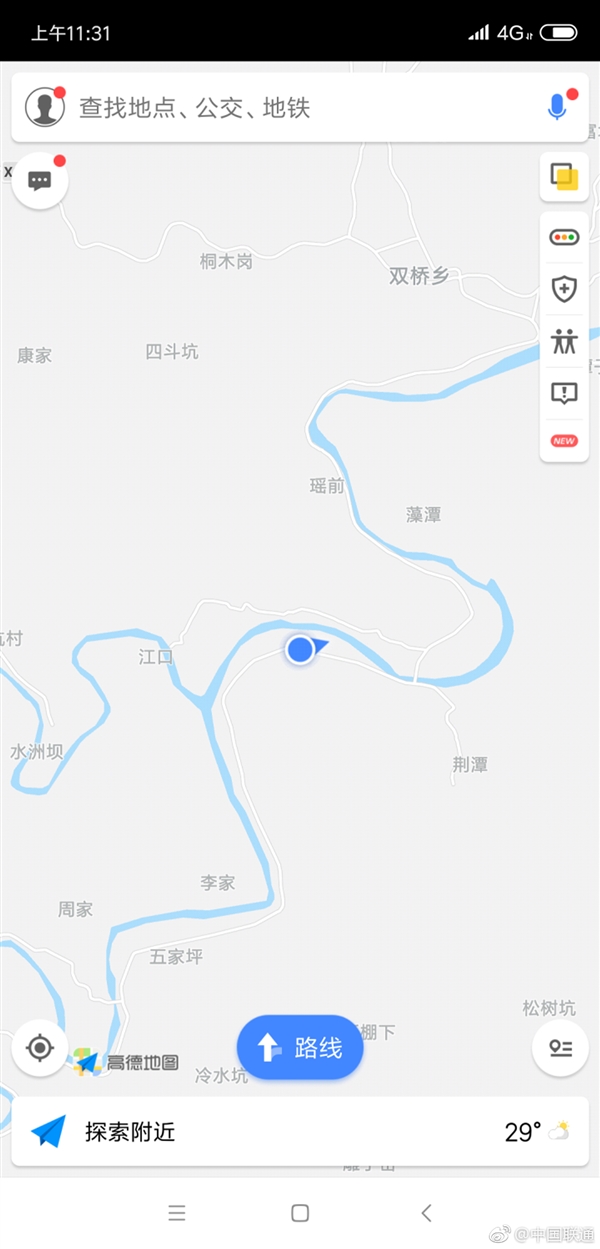This screenshot has height=1249, width=600.
Task: Open the people sharing icon
Action: [564, 341]
